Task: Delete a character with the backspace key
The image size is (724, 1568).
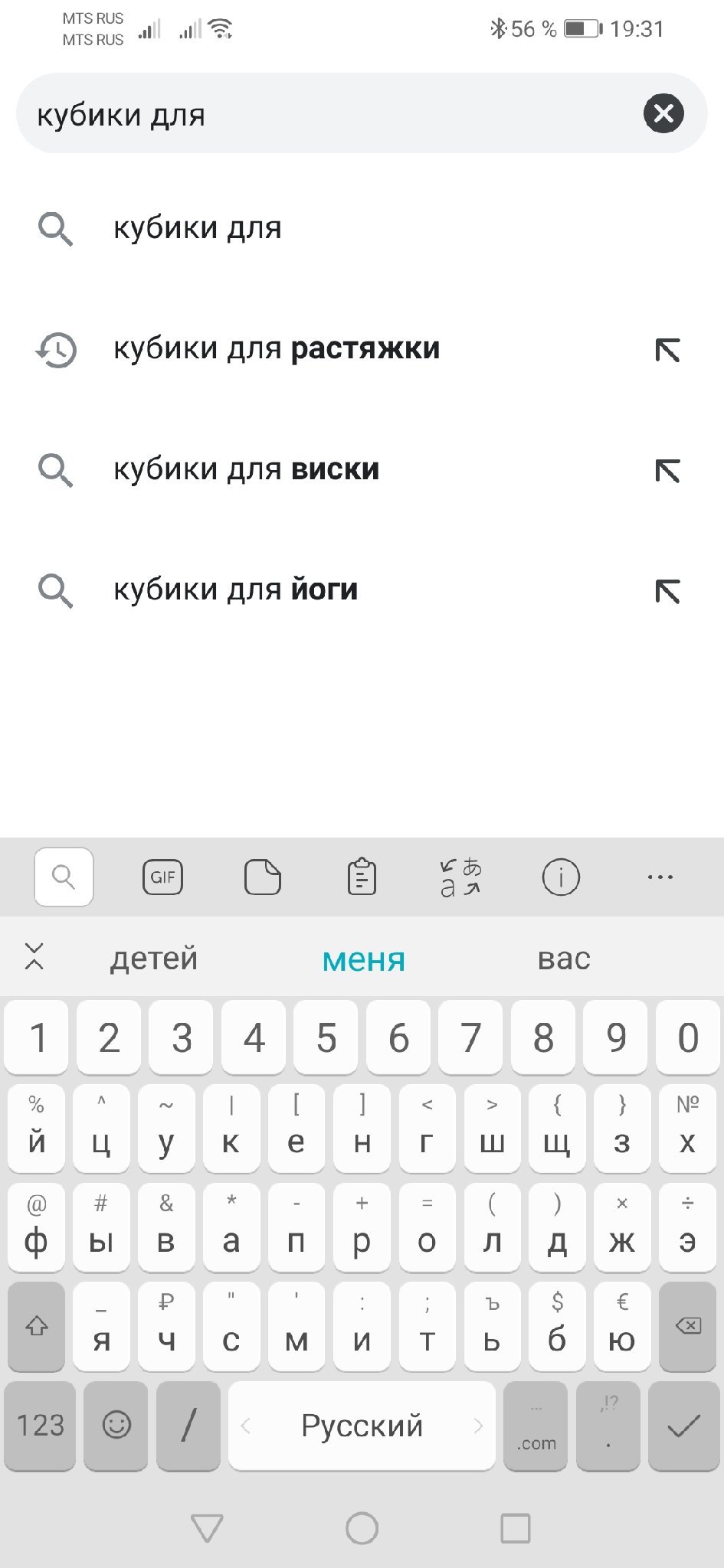Action: 688,1327
